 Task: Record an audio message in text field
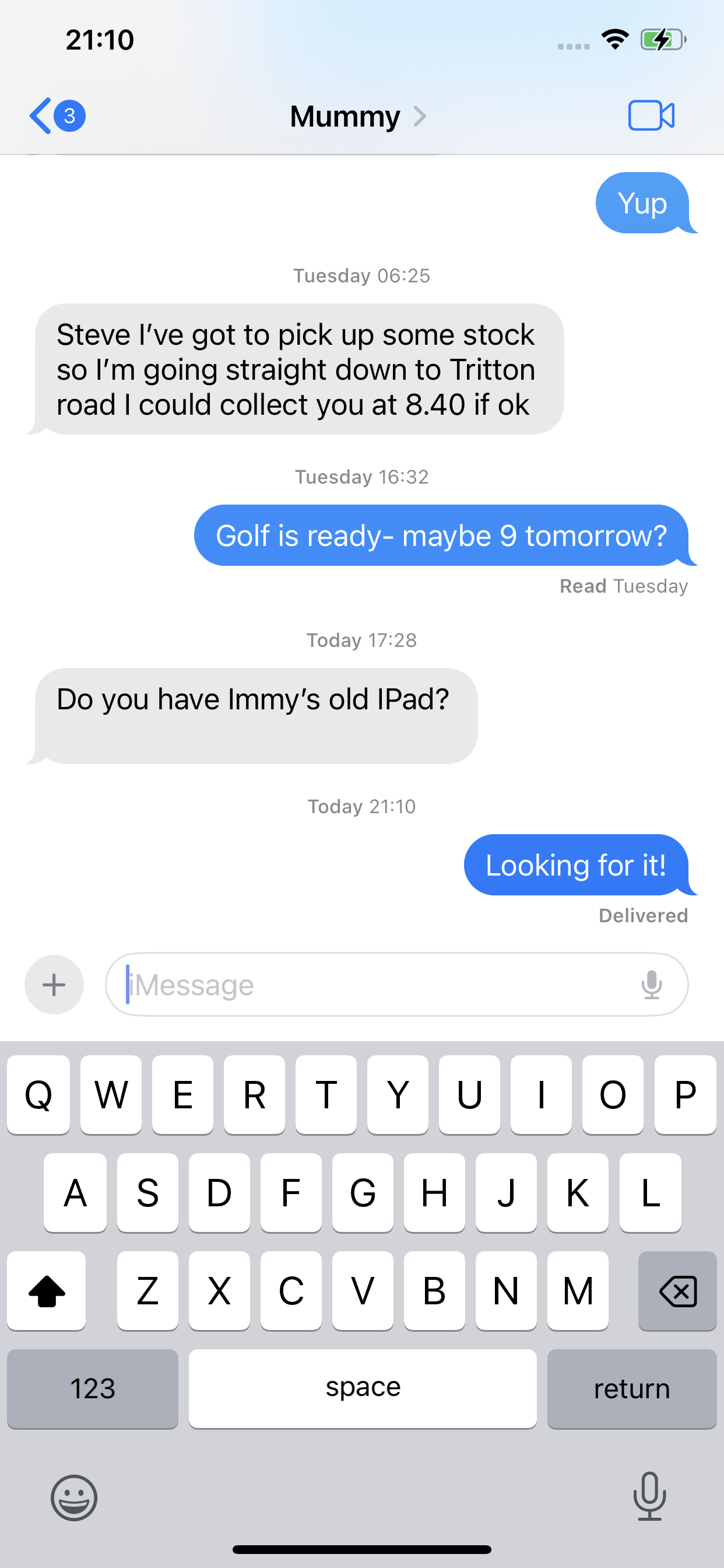[652, 984]
